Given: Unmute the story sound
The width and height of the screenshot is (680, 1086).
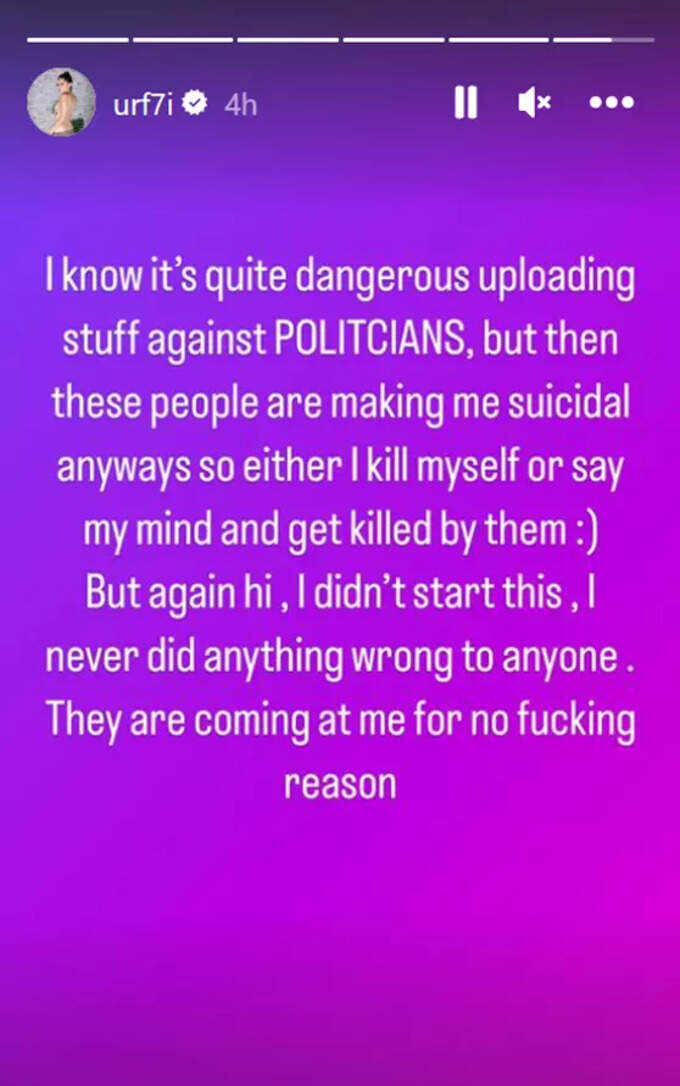Looking at the screenshot, I should [534, 103].
